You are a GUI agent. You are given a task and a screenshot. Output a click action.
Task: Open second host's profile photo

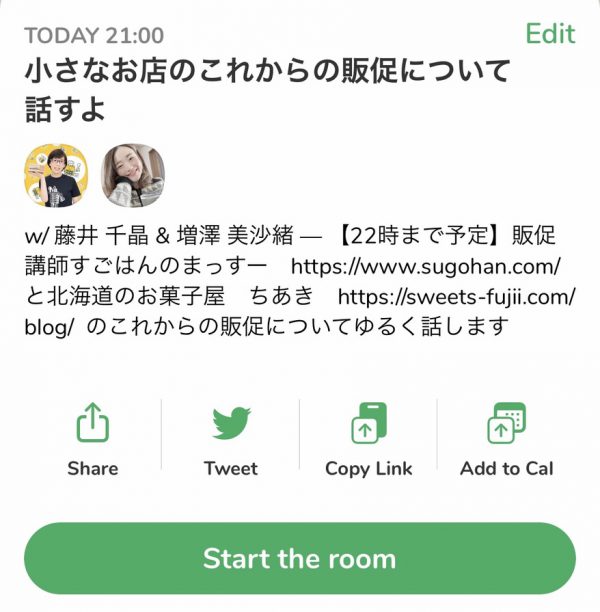pyautogui.click(x=133, y=177)
